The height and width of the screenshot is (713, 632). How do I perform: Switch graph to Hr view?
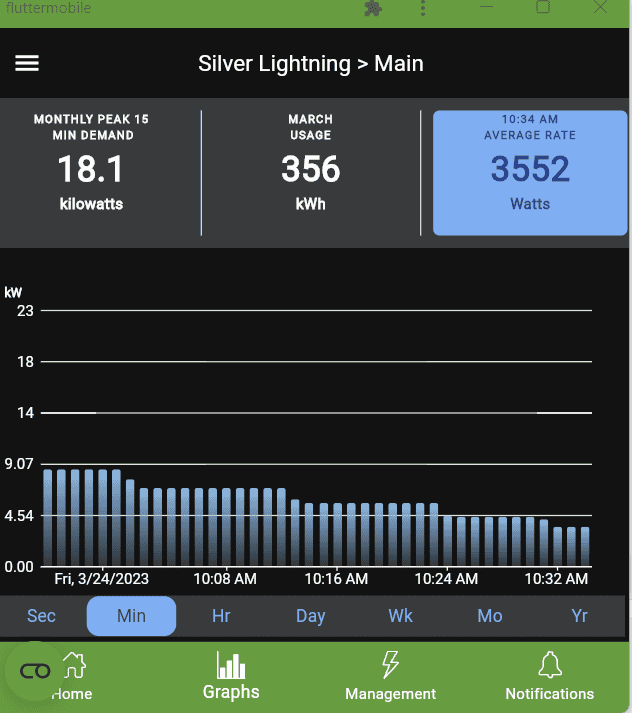click(x=221, y=616)
